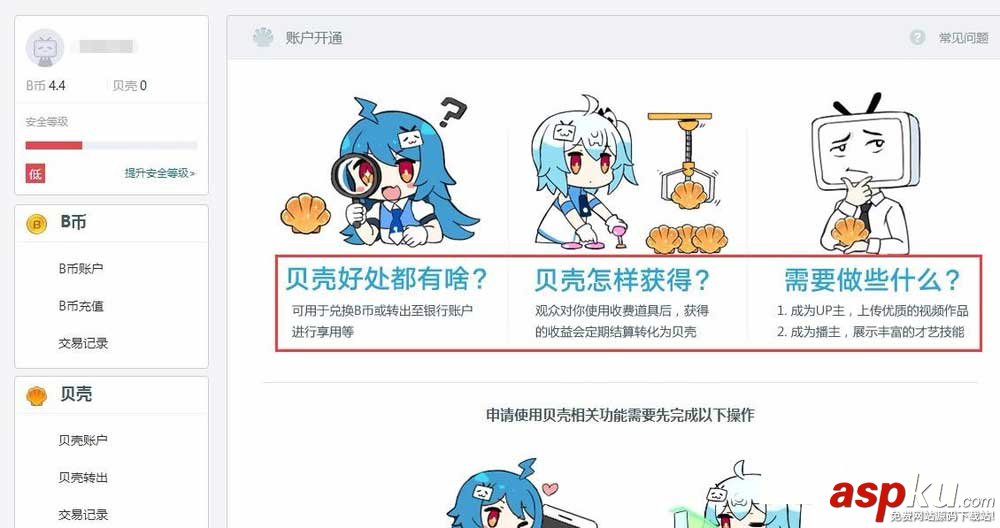Screen dimensions: 1000x528
Task: Open 交易记录 under 贝壳
Action: pos(82,515)
